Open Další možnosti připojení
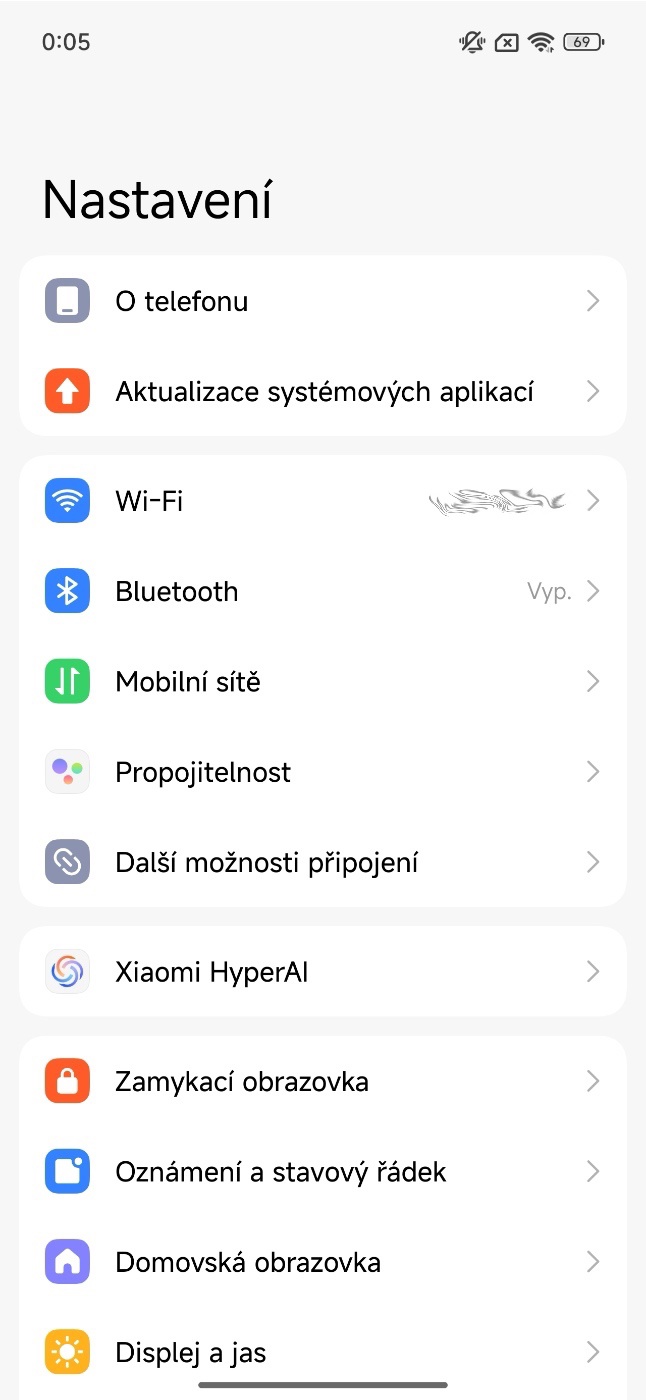The width and height of the screenshot is (646, 1400). pos(323,861)
